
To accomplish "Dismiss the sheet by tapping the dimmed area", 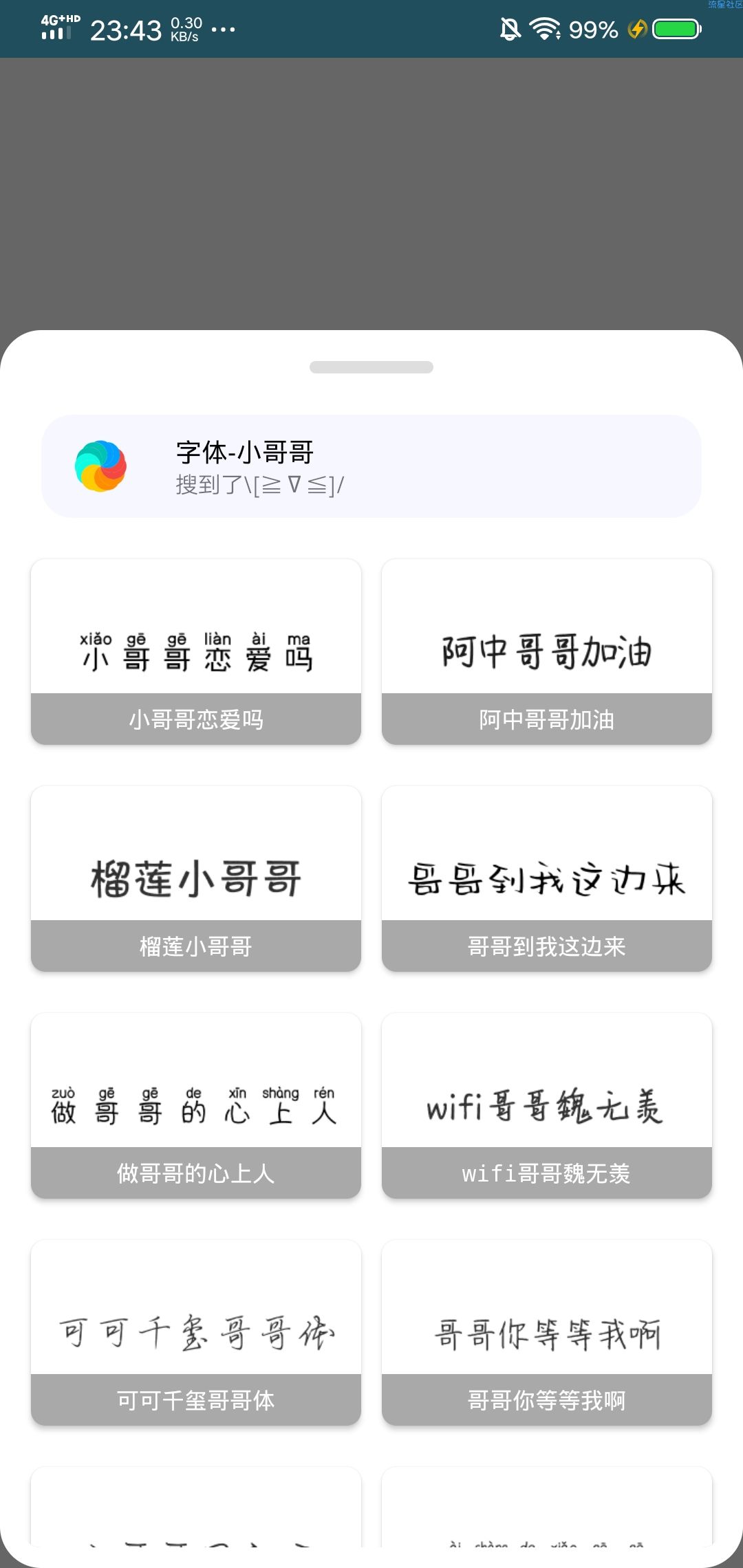I will [371, 193].
